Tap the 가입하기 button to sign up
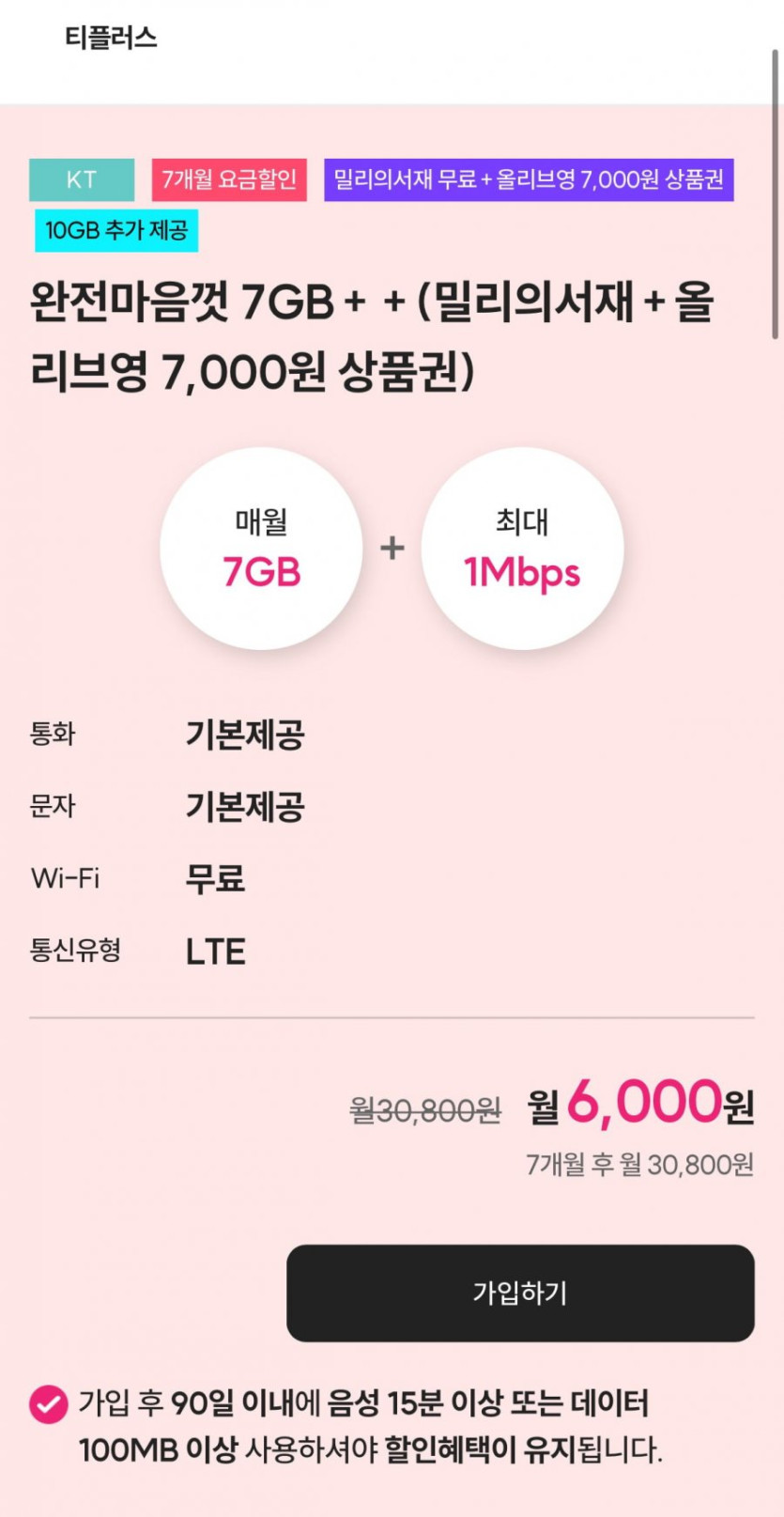This screenshot has height=1517, width=784. 520,1293
